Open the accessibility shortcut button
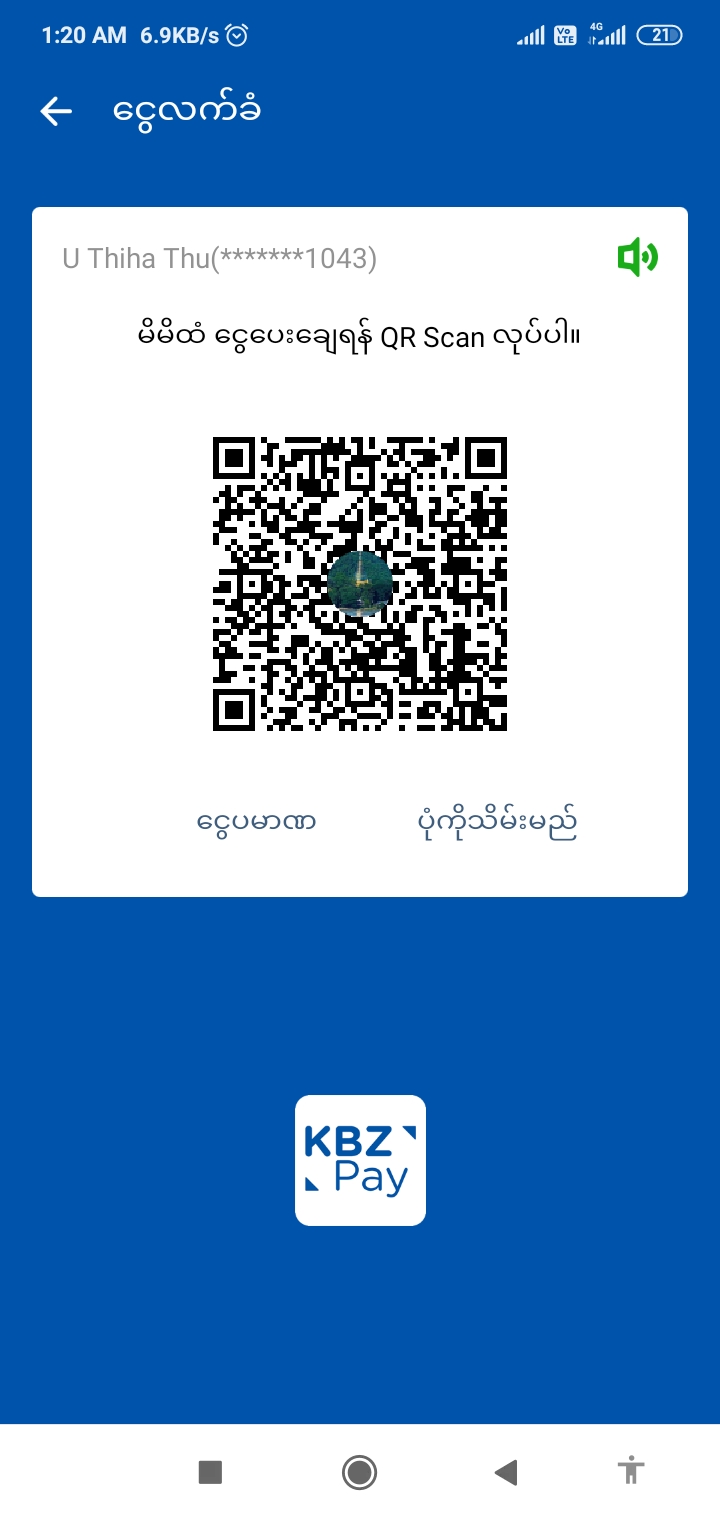 [x=631, y=1471]
